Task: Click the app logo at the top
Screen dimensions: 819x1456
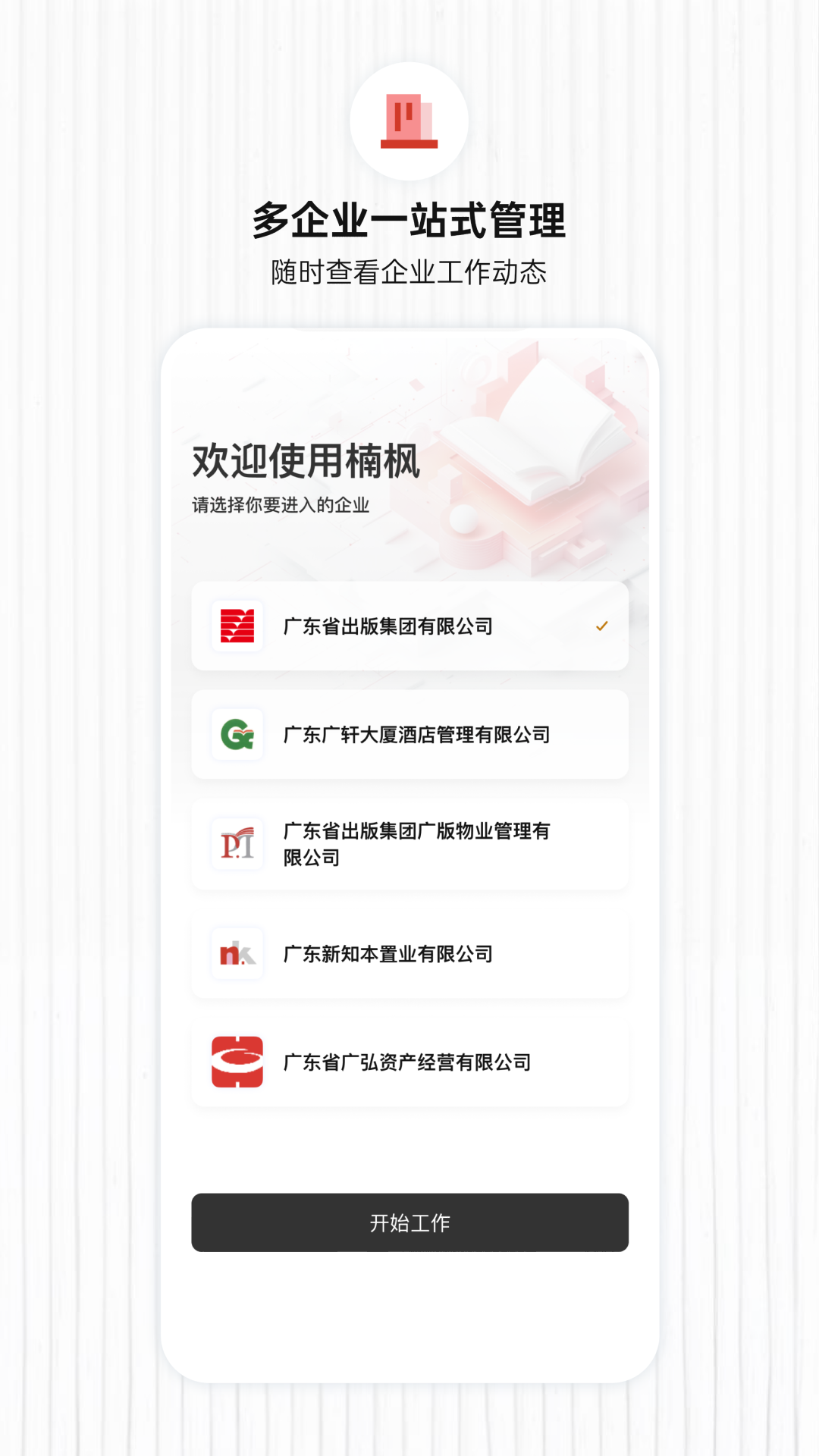Action: click(409, 121)
